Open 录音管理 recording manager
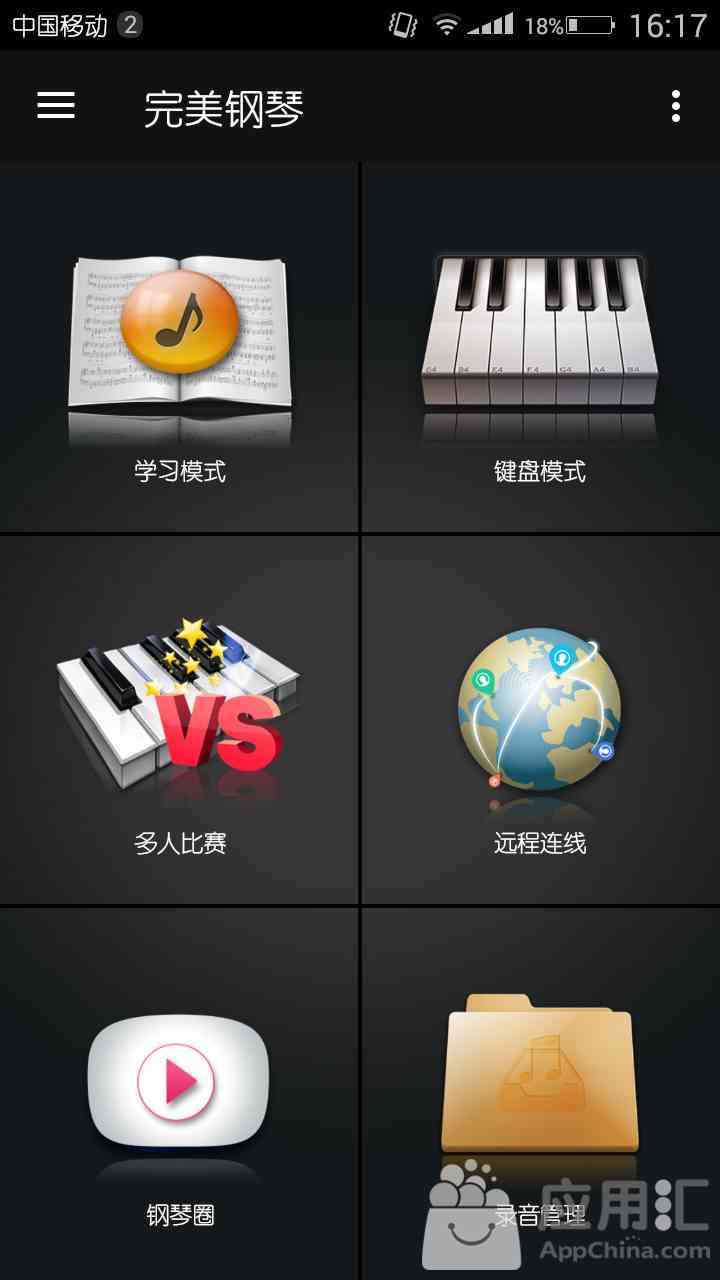 click(540, 1090)
